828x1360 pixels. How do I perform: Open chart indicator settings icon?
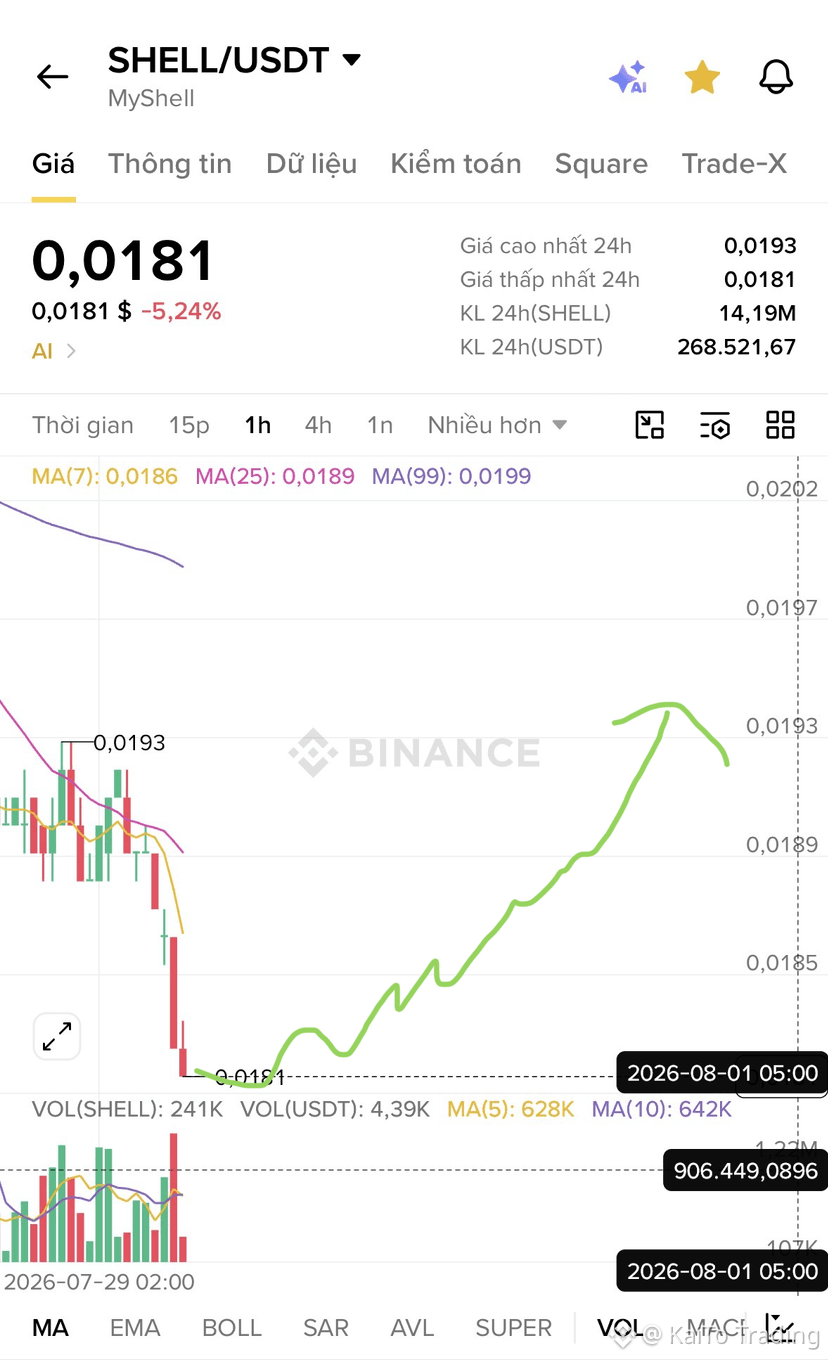[x=715, y=425]
